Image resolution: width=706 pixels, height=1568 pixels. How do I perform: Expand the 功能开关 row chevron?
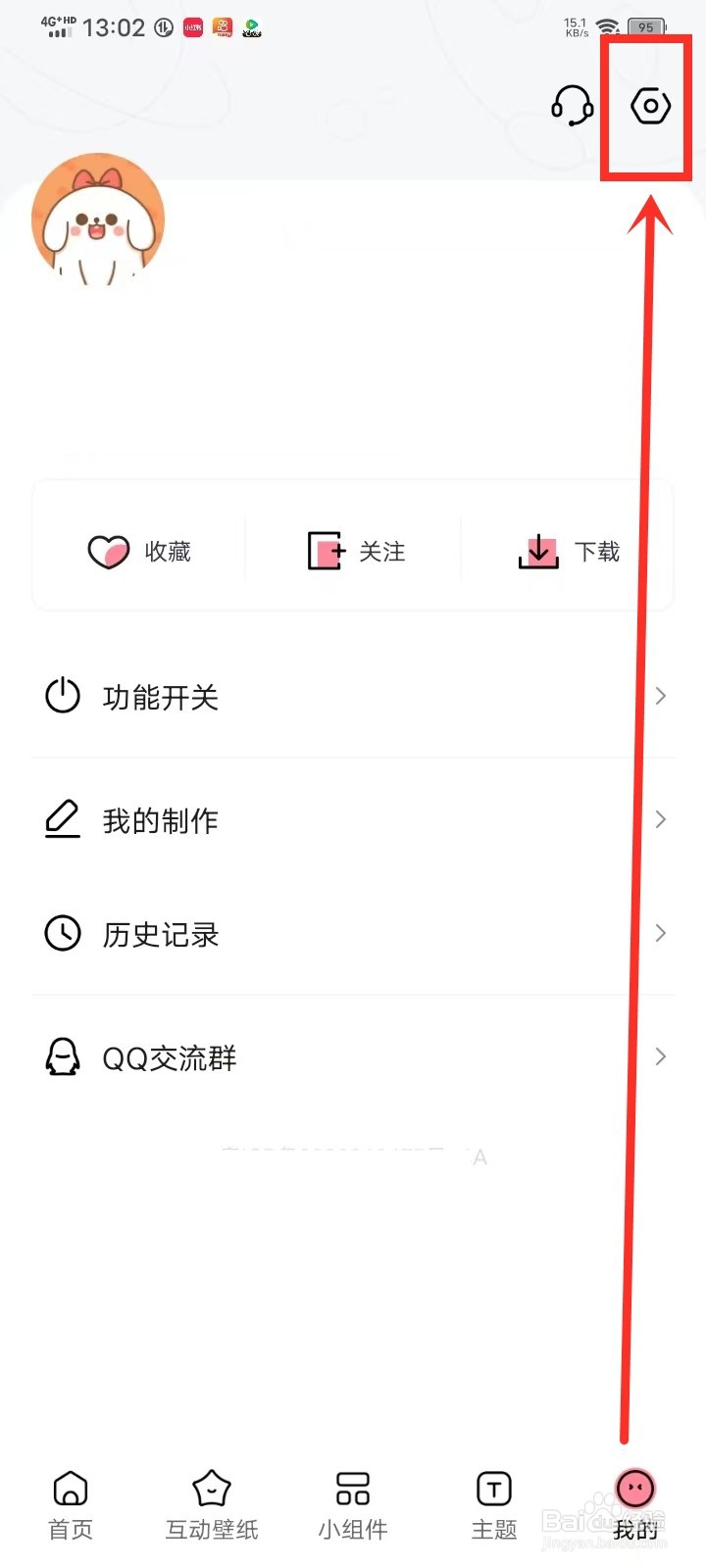659,697
